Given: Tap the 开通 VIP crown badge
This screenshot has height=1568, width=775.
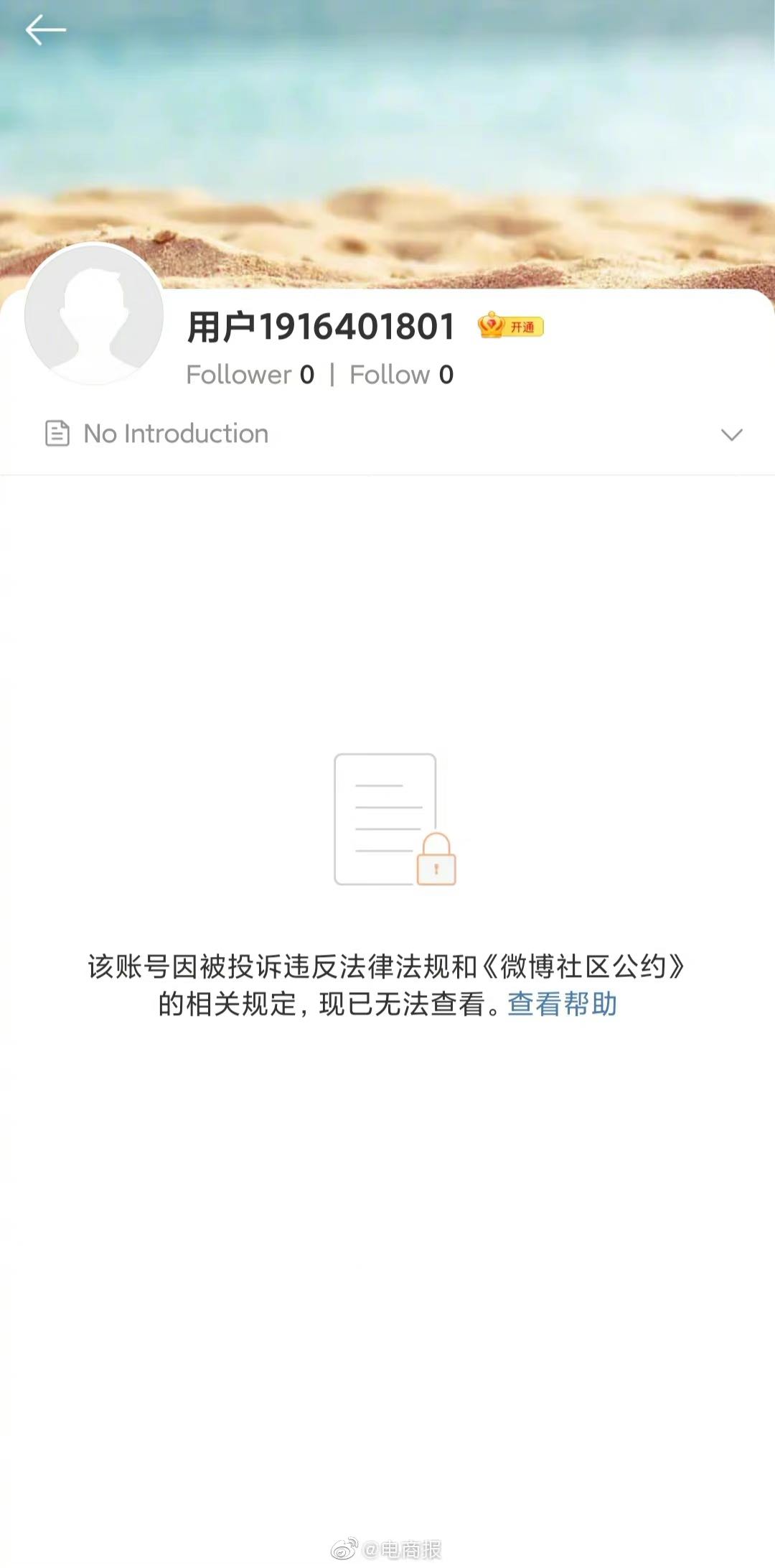Looking at the screenshot, I should tap(511, 327).
